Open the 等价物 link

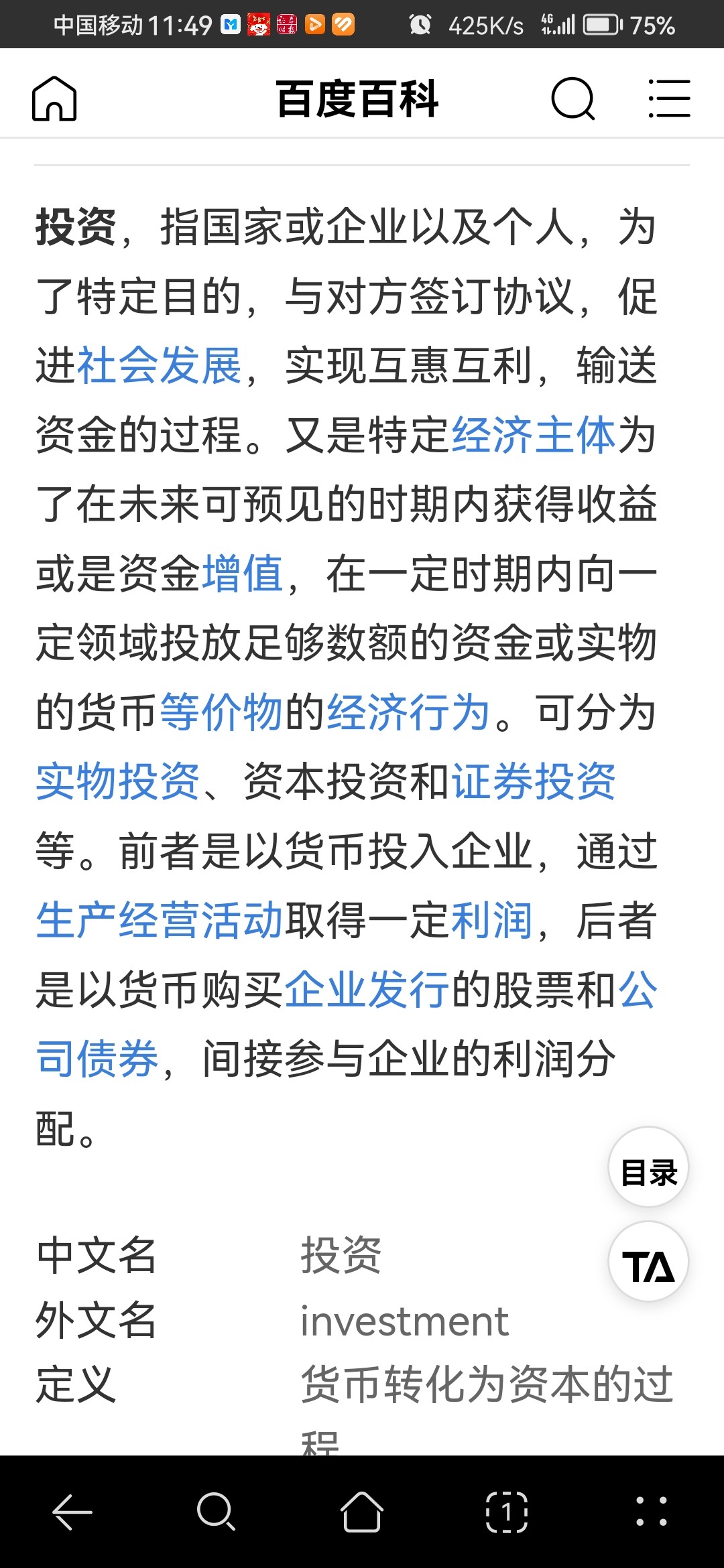point(221,712)
